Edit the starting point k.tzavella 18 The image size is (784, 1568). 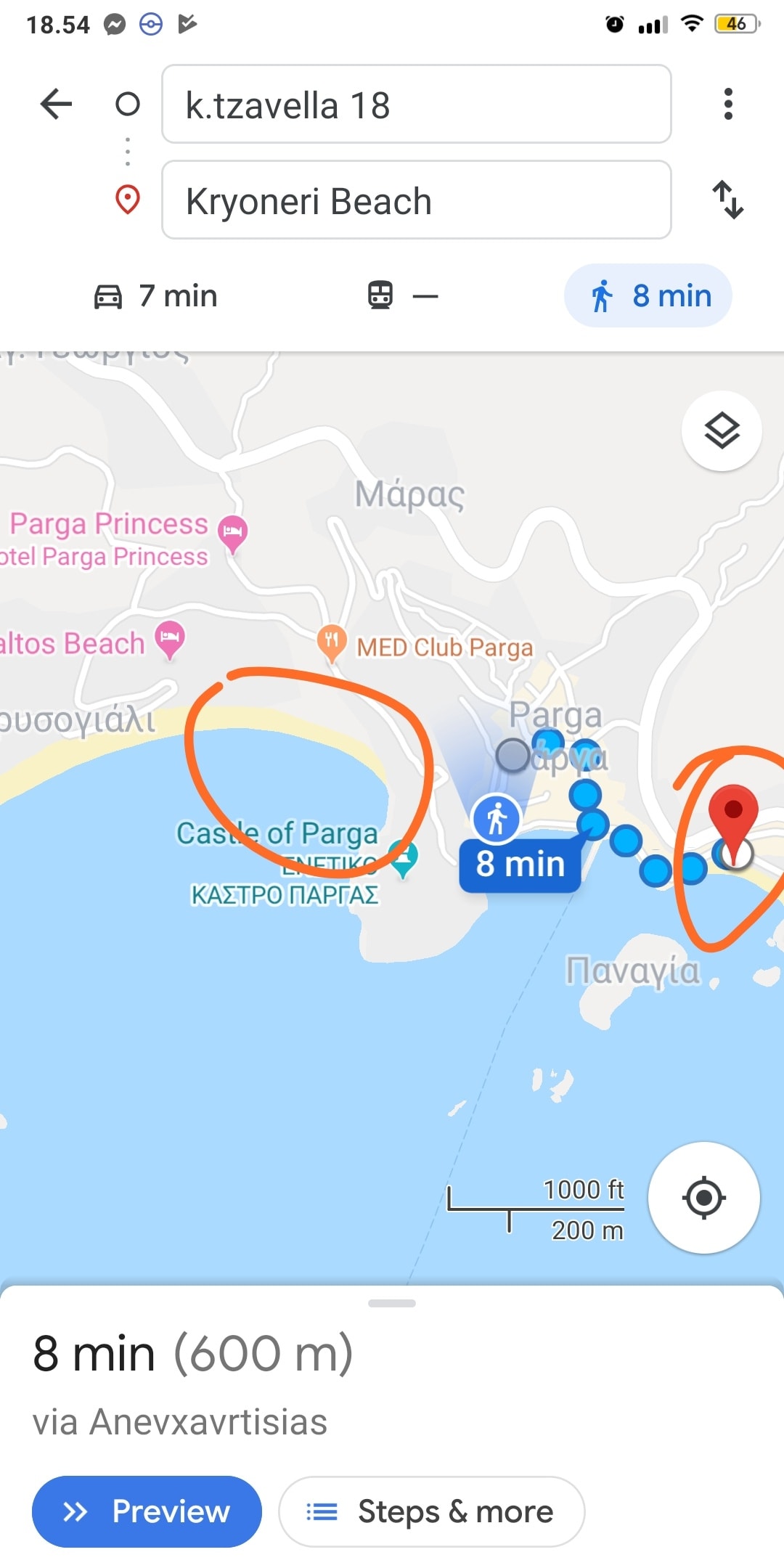(x=416, y=105)
